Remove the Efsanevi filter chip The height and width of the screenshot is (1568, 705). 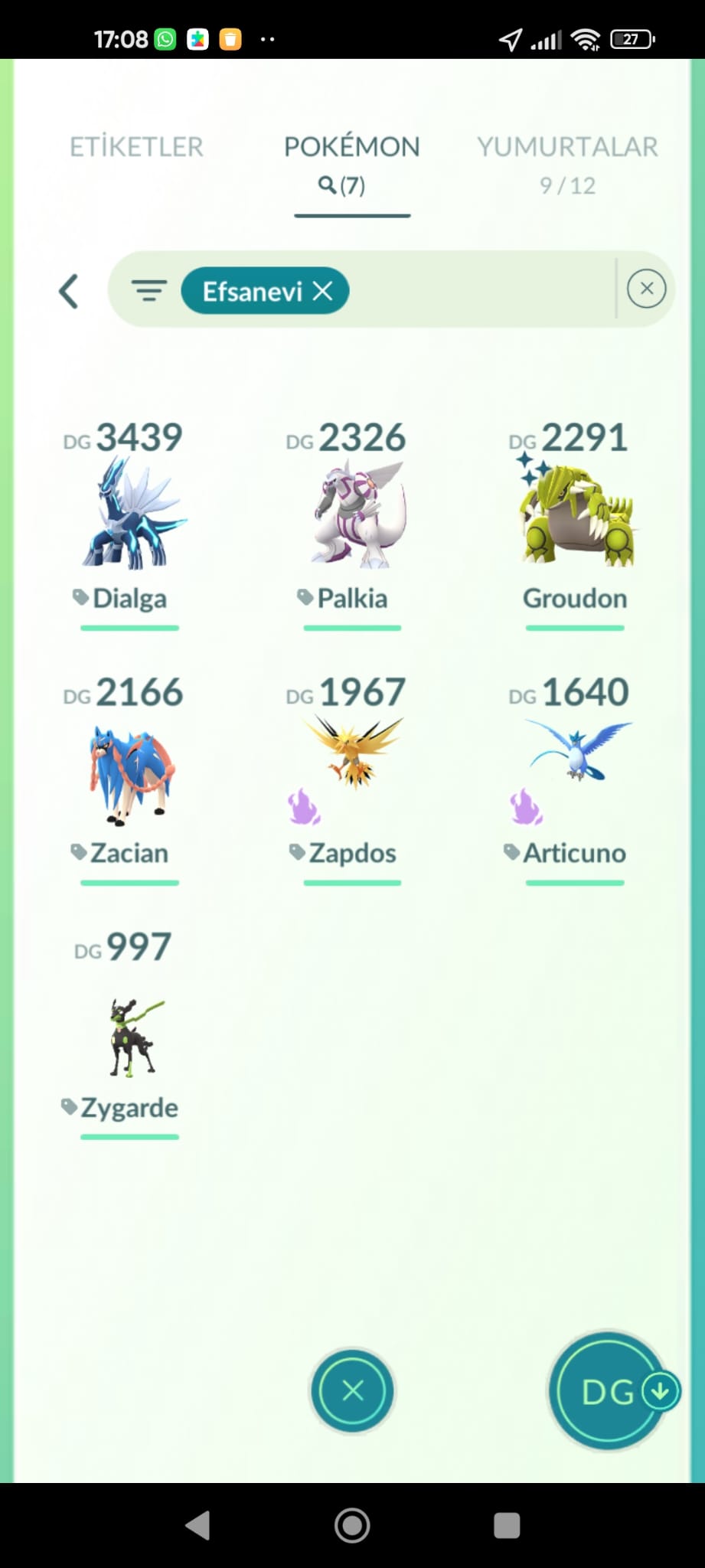point(323,291)
